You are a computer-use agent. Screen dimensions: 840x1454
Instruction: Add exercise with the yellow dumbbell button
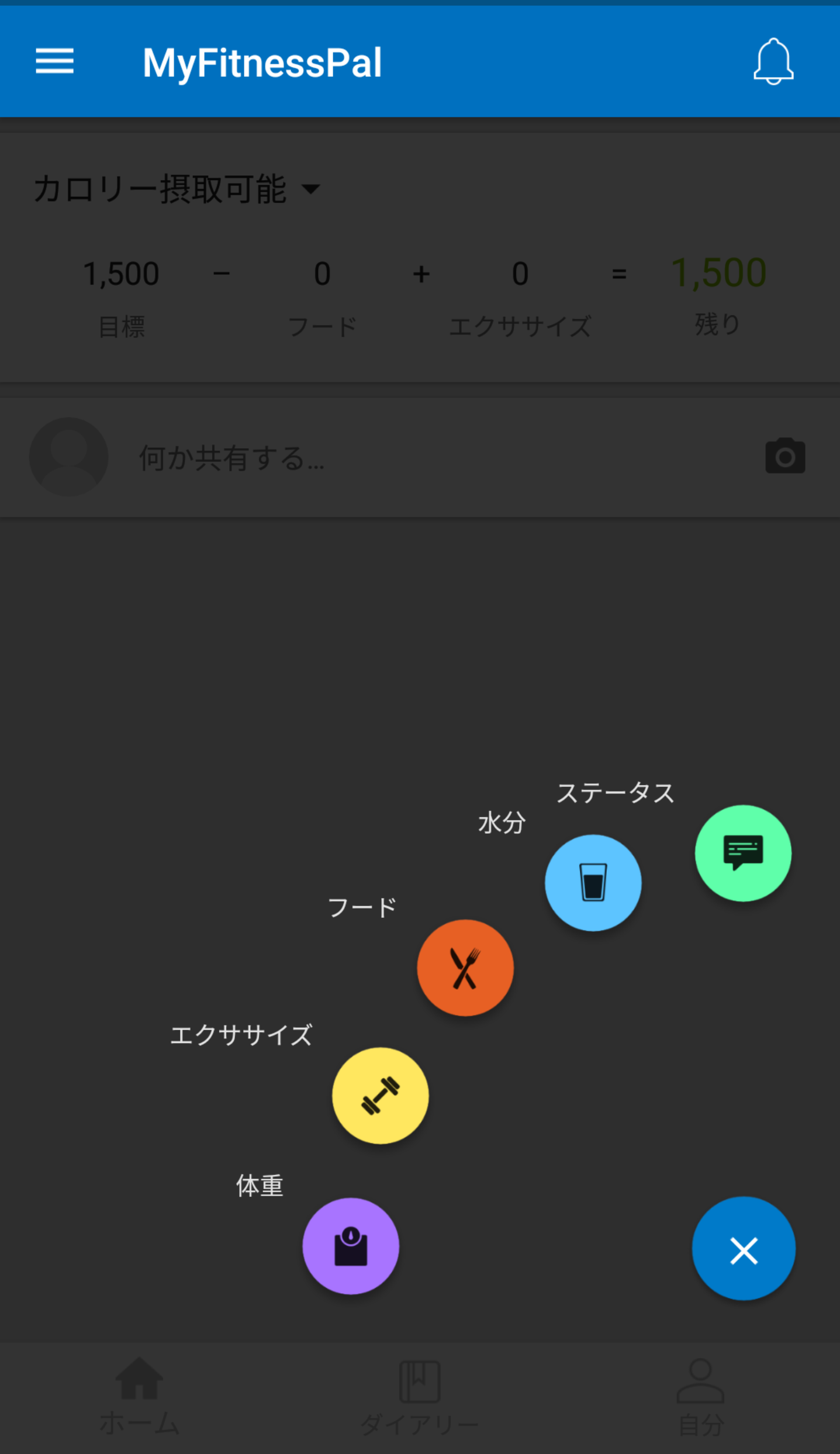pos(380,1095)
